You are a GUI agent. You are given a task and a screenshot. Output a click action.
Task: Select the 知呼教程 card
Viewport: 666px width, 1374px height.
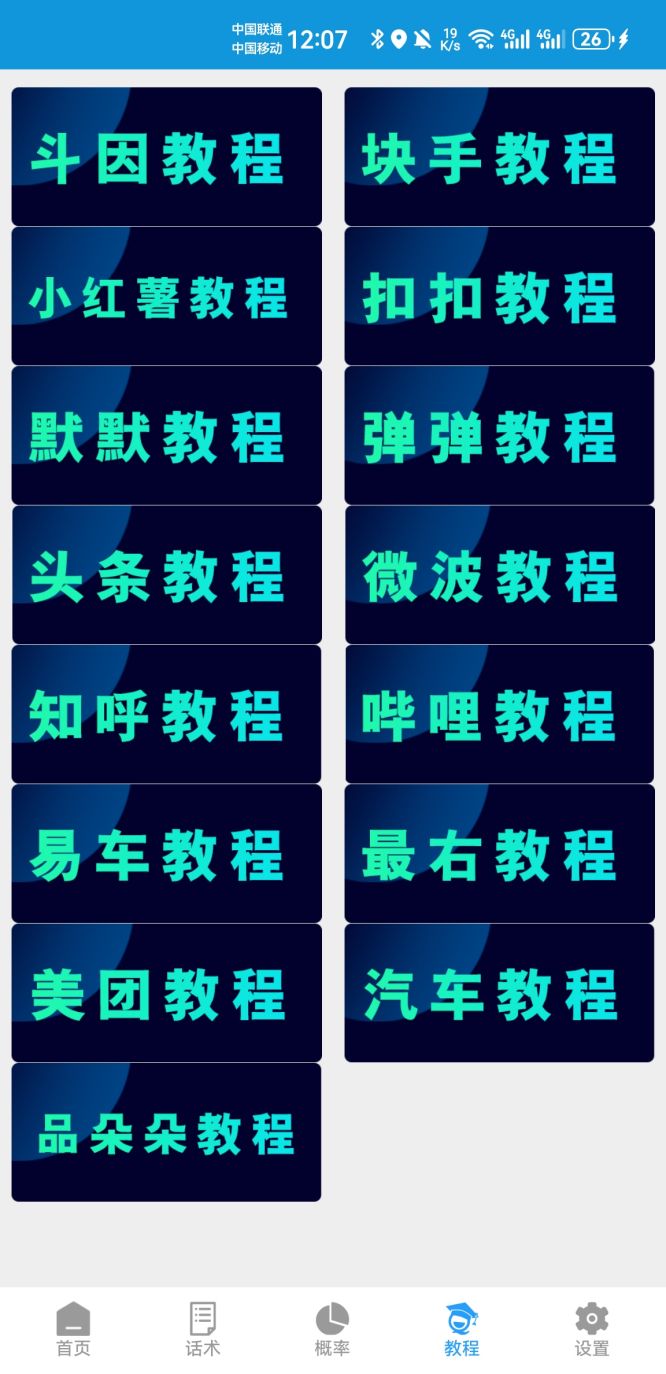[166, 714]
